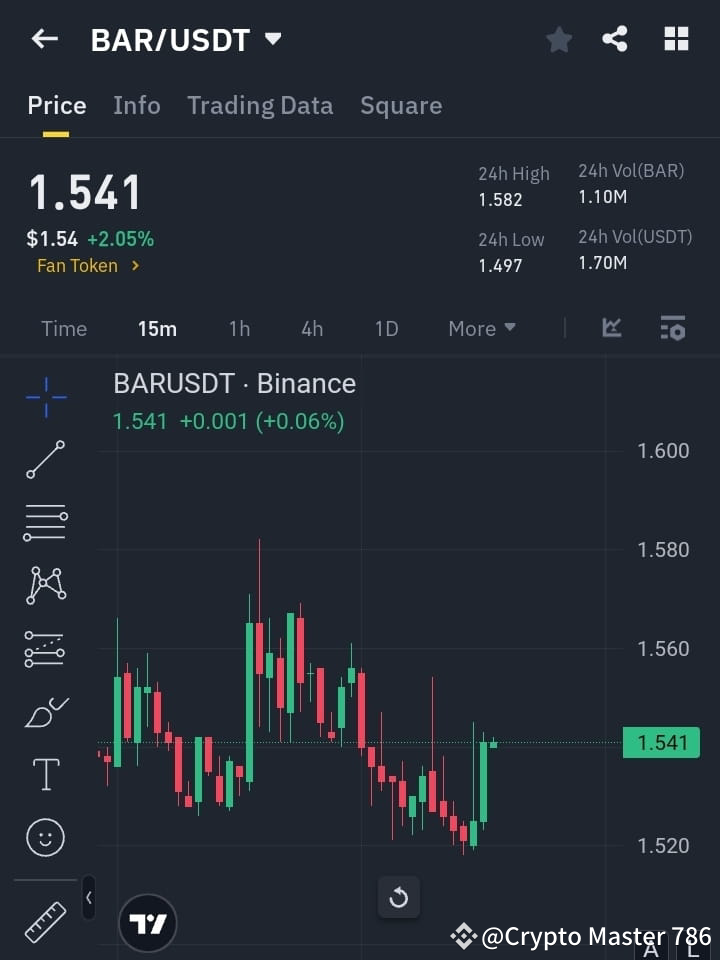Expand the More timeframes dropdown

pyautogui.click(x=481, y=328)
